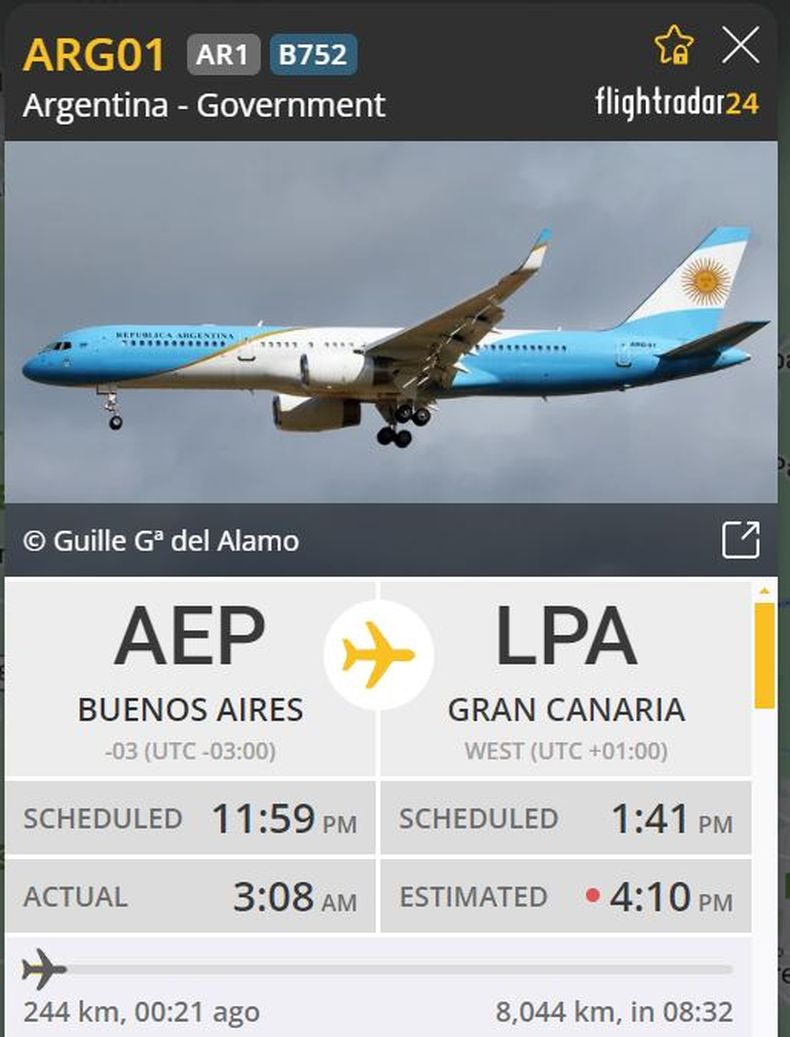Add ARG01 to favorites with the star icon
Screen dimensions: 790x1037
tap(673, 46)
